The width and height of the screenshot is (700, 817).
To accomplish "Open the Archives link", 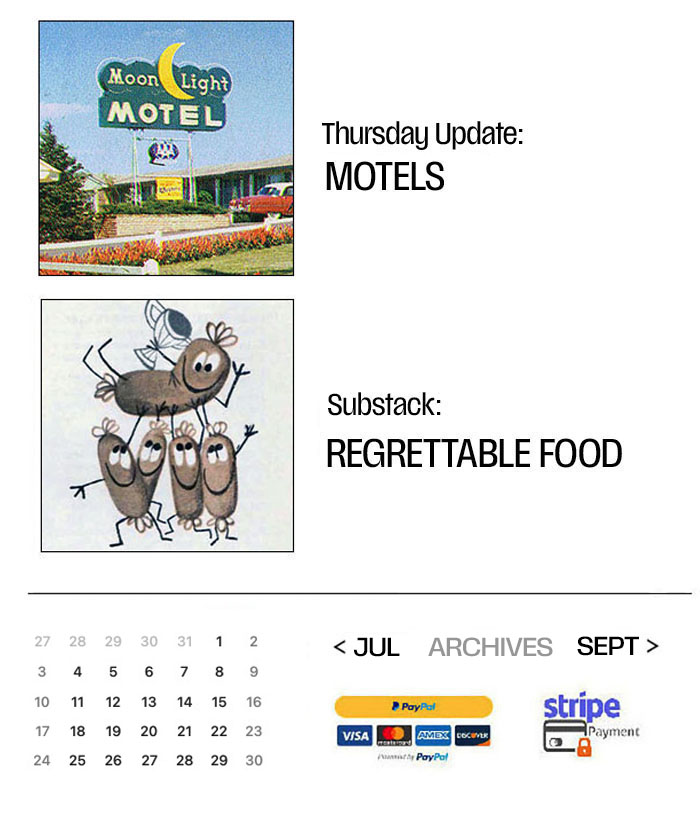I will coord(490,647).
